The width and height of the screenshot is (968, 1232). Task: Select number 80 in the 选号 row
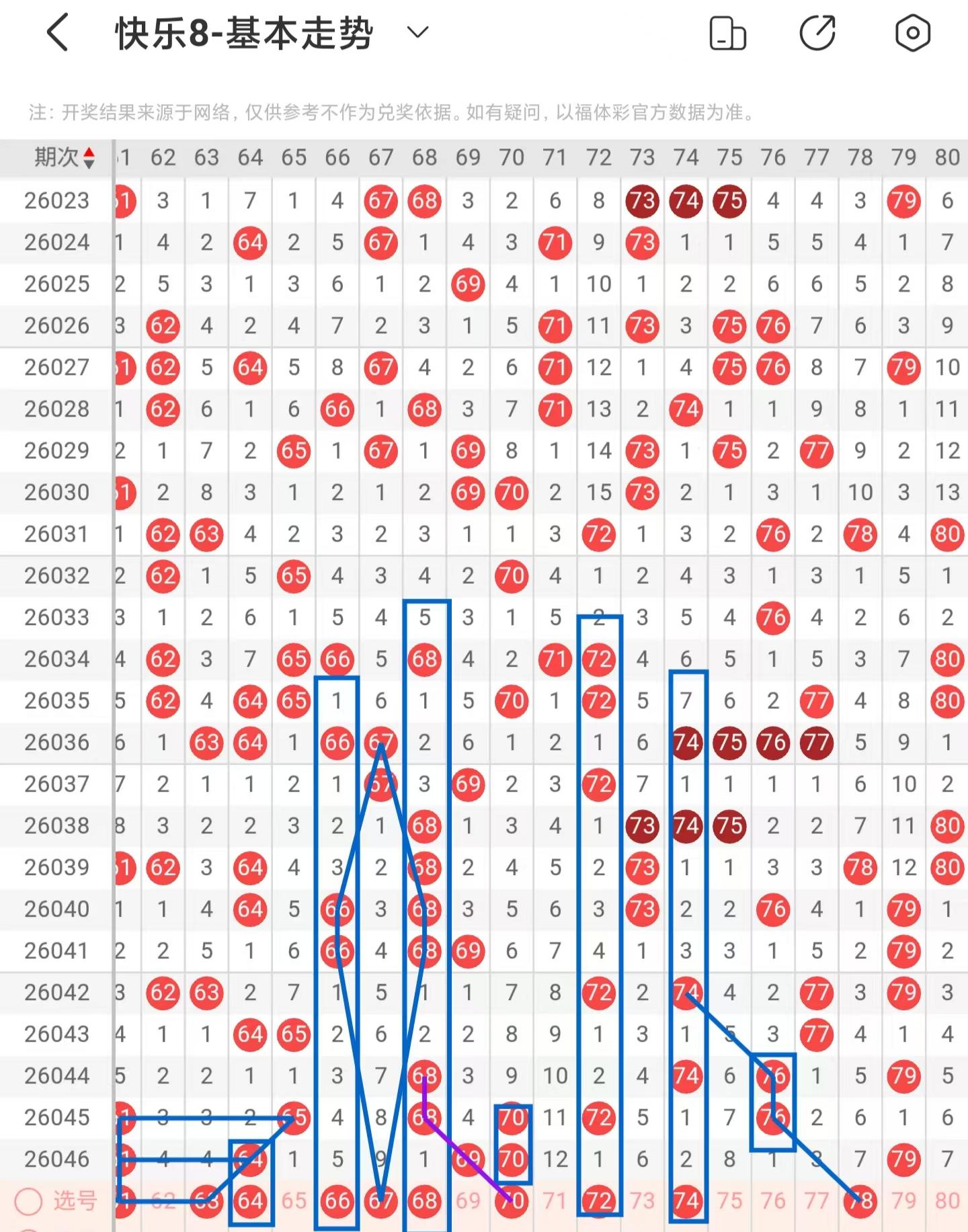point(946,1200)
